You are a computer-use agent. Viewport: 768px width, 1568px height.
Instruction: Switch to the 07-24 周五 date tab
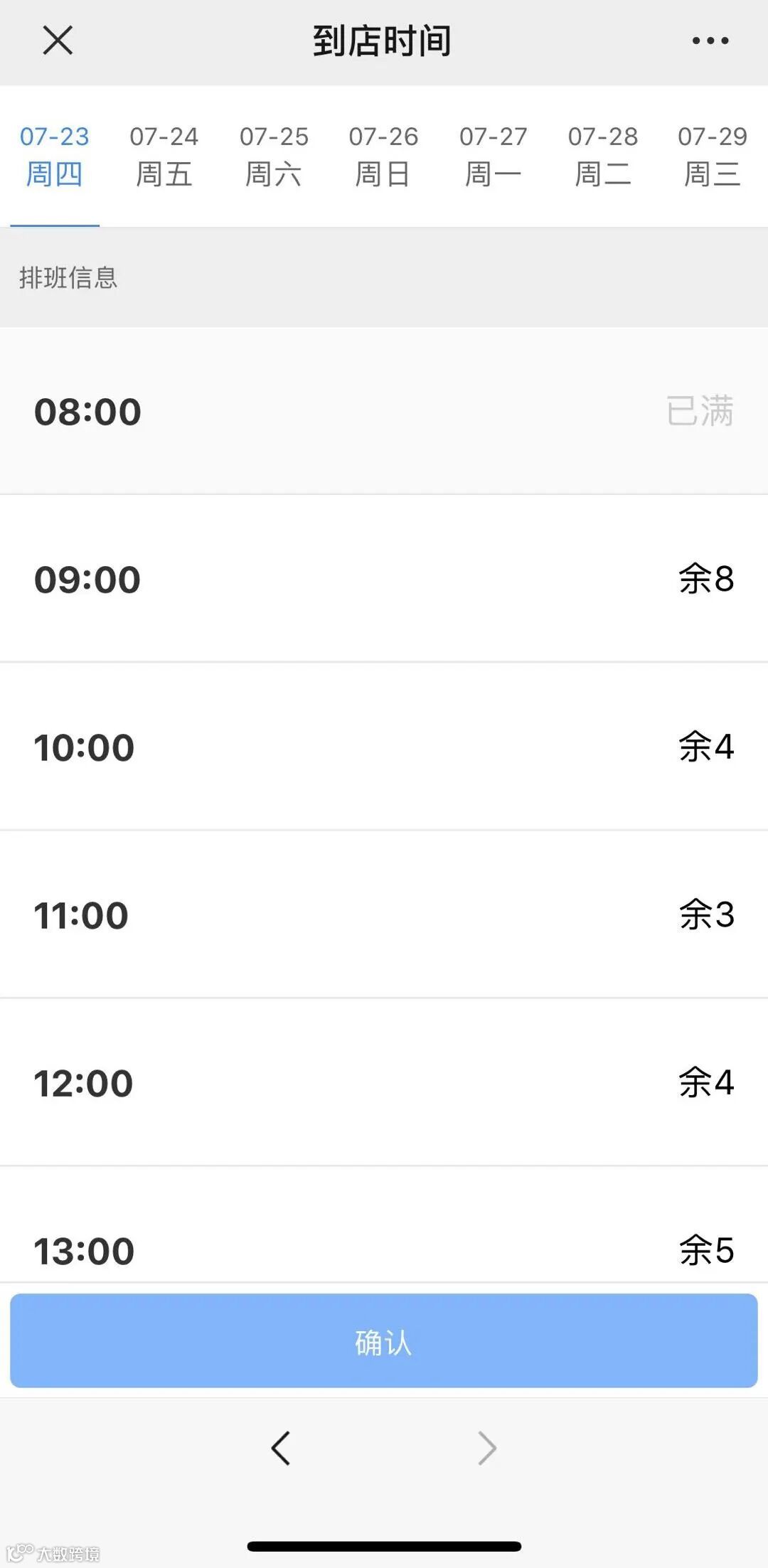(x=164, y=156)
